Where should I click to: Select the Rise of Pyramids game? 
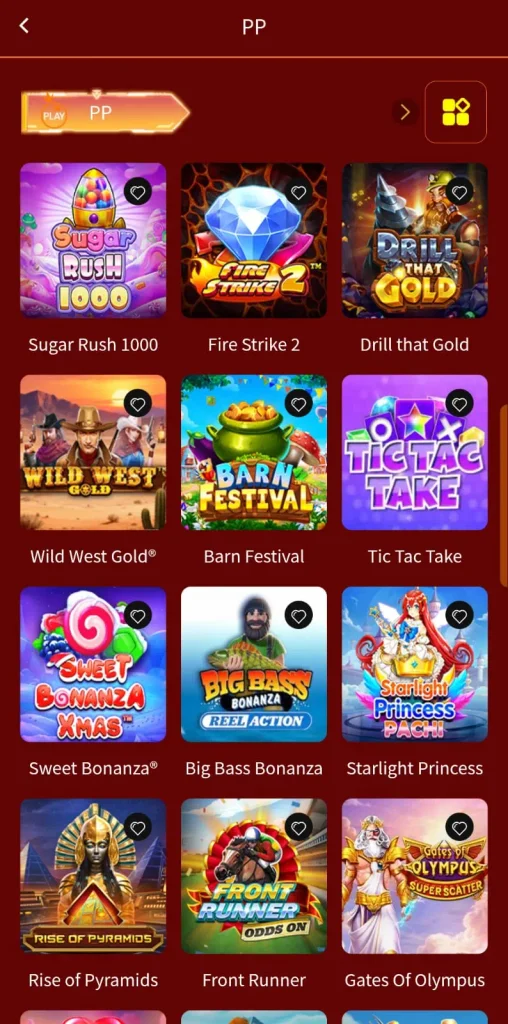(x=93, y=876)
